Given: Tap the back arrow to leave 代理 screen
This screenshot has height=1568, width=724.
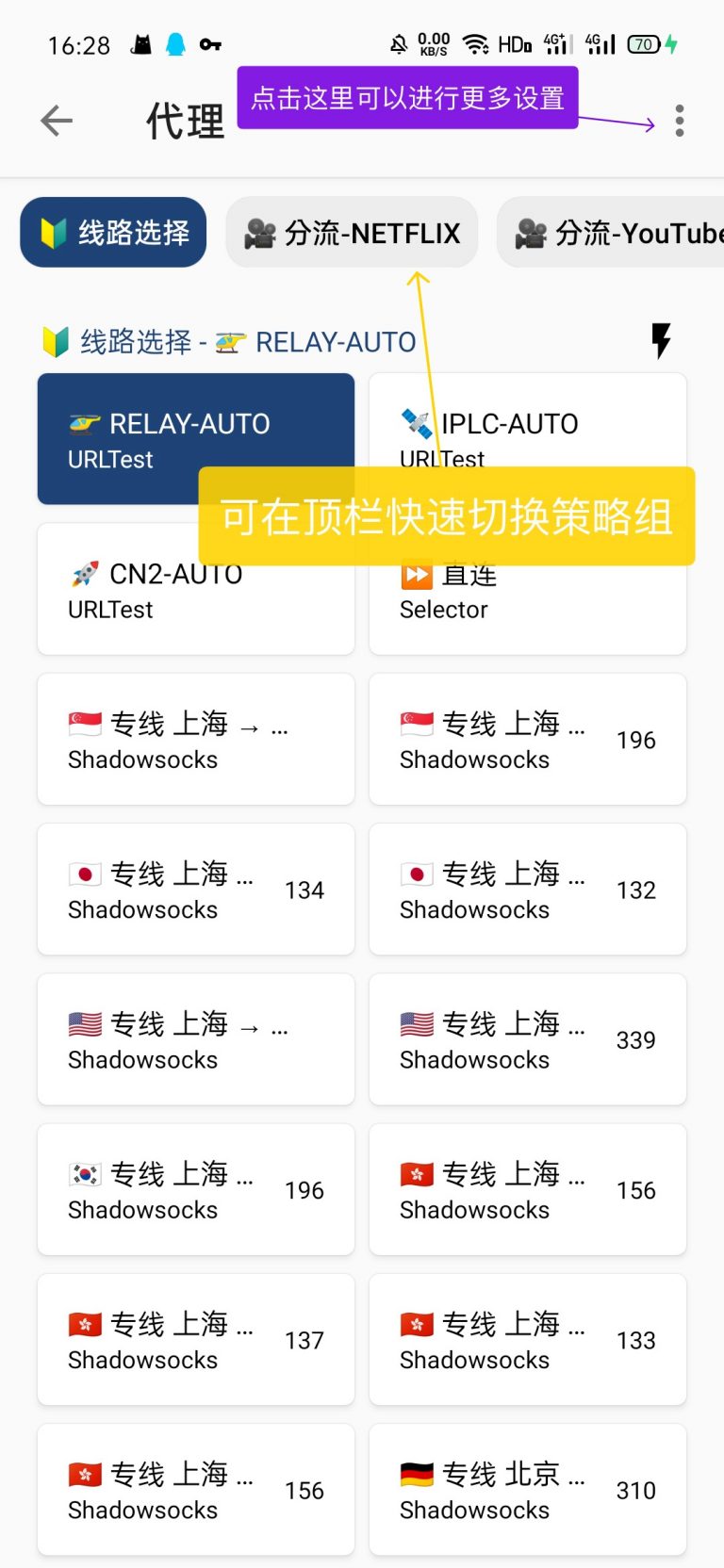Looking at the screenshot, I should [56, 121].
